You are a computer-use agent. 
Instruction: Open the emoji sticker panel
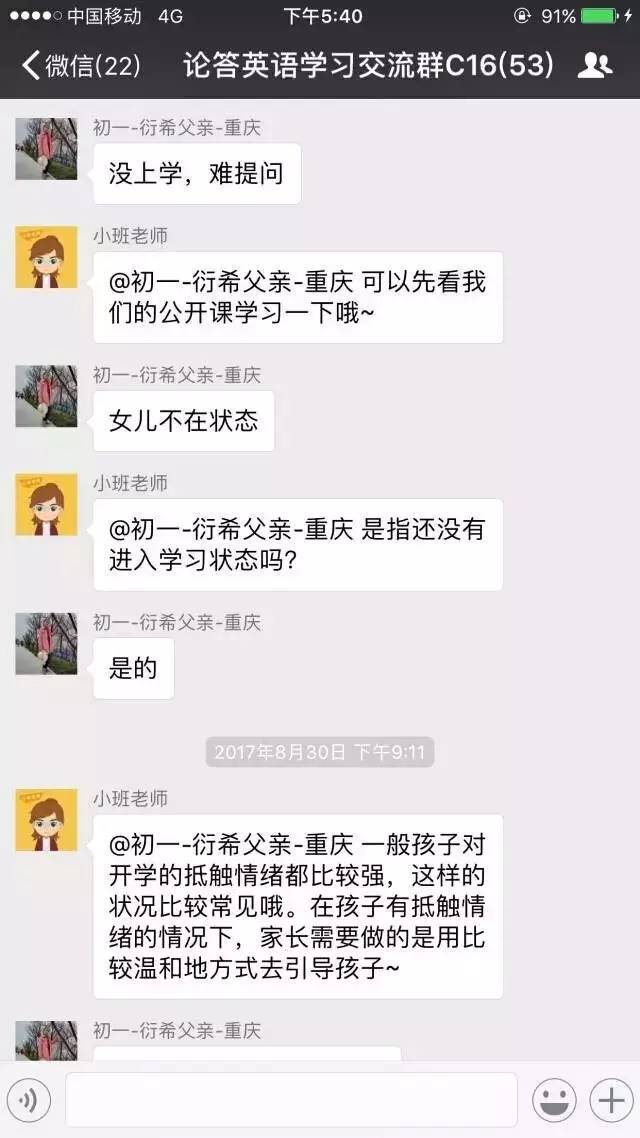tap(554, 1100)
